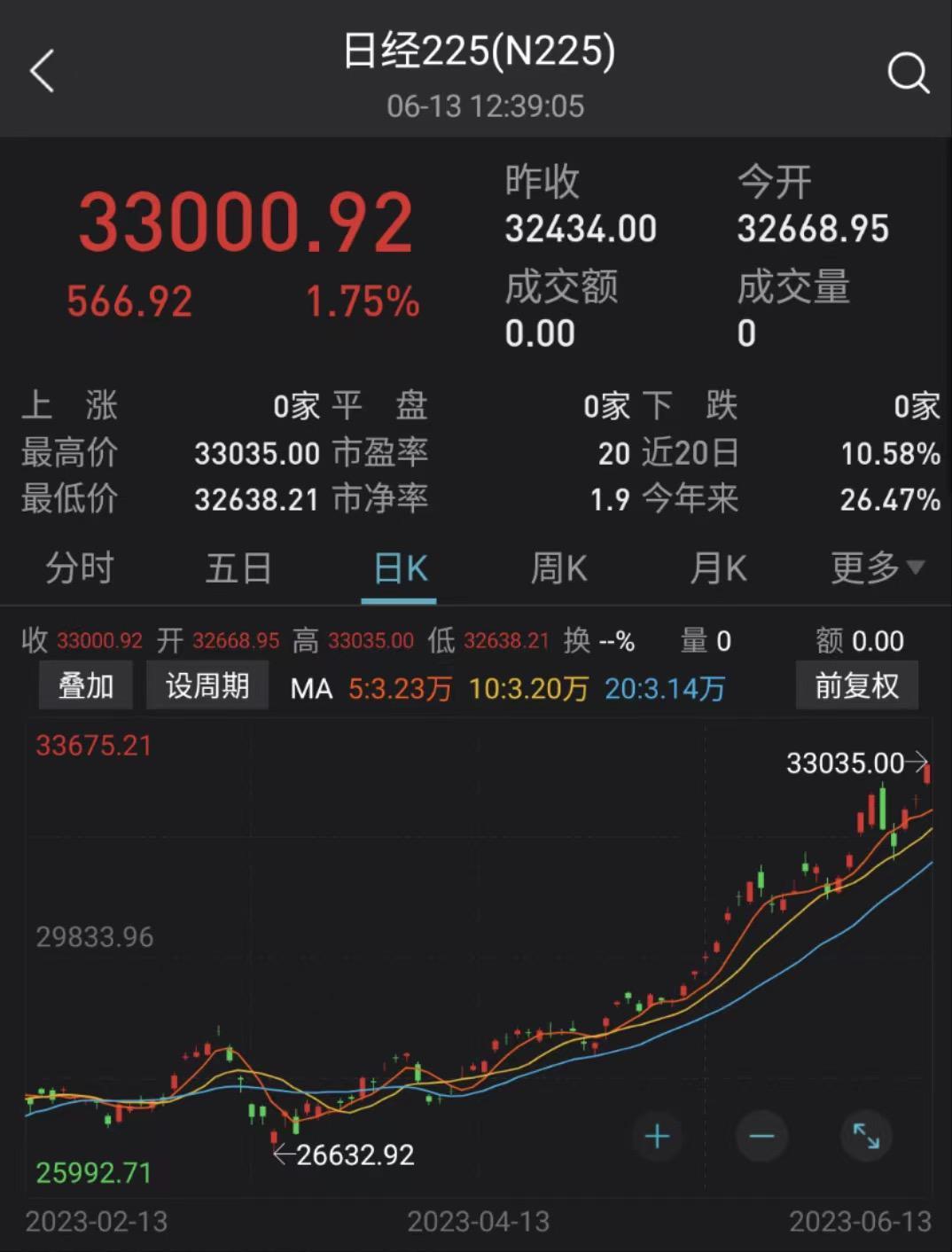Select the 日K daily candlestick tab
The image size is (952, 1252).
pos(399,569)
